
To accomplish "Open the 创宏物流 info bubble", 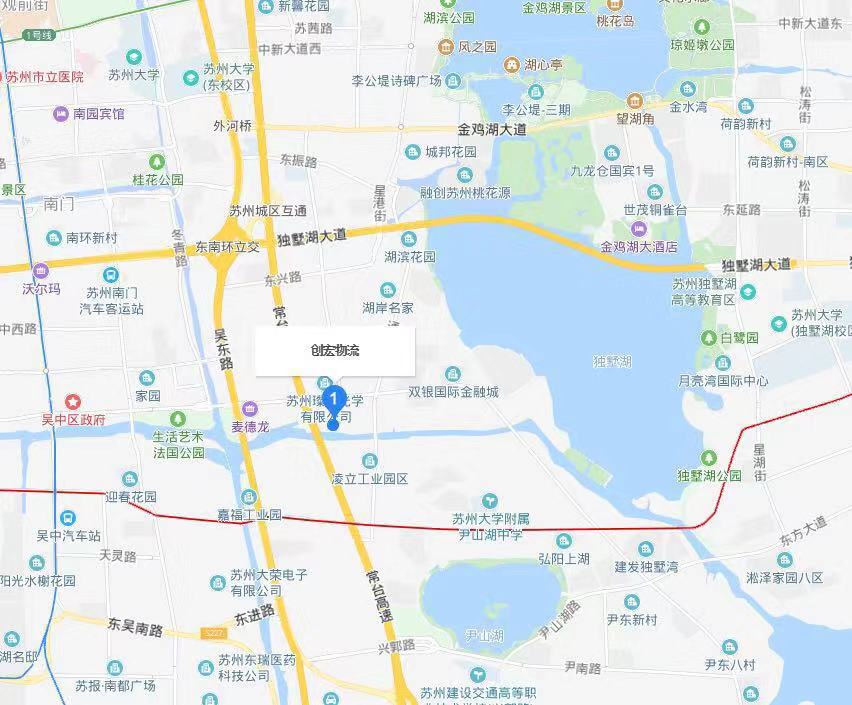I will (335, 352).
